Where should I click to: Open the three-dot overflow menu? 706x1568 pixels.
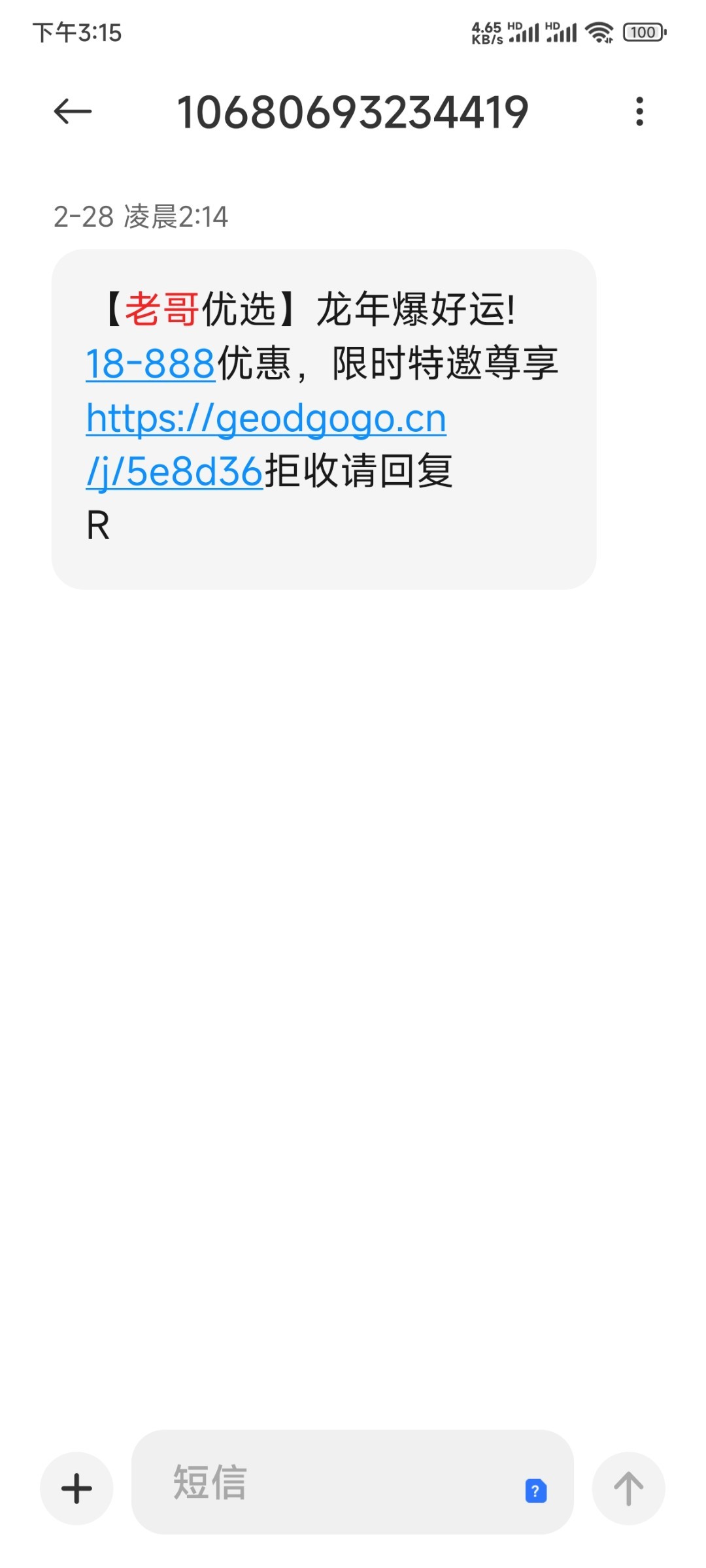coord(639,111)
